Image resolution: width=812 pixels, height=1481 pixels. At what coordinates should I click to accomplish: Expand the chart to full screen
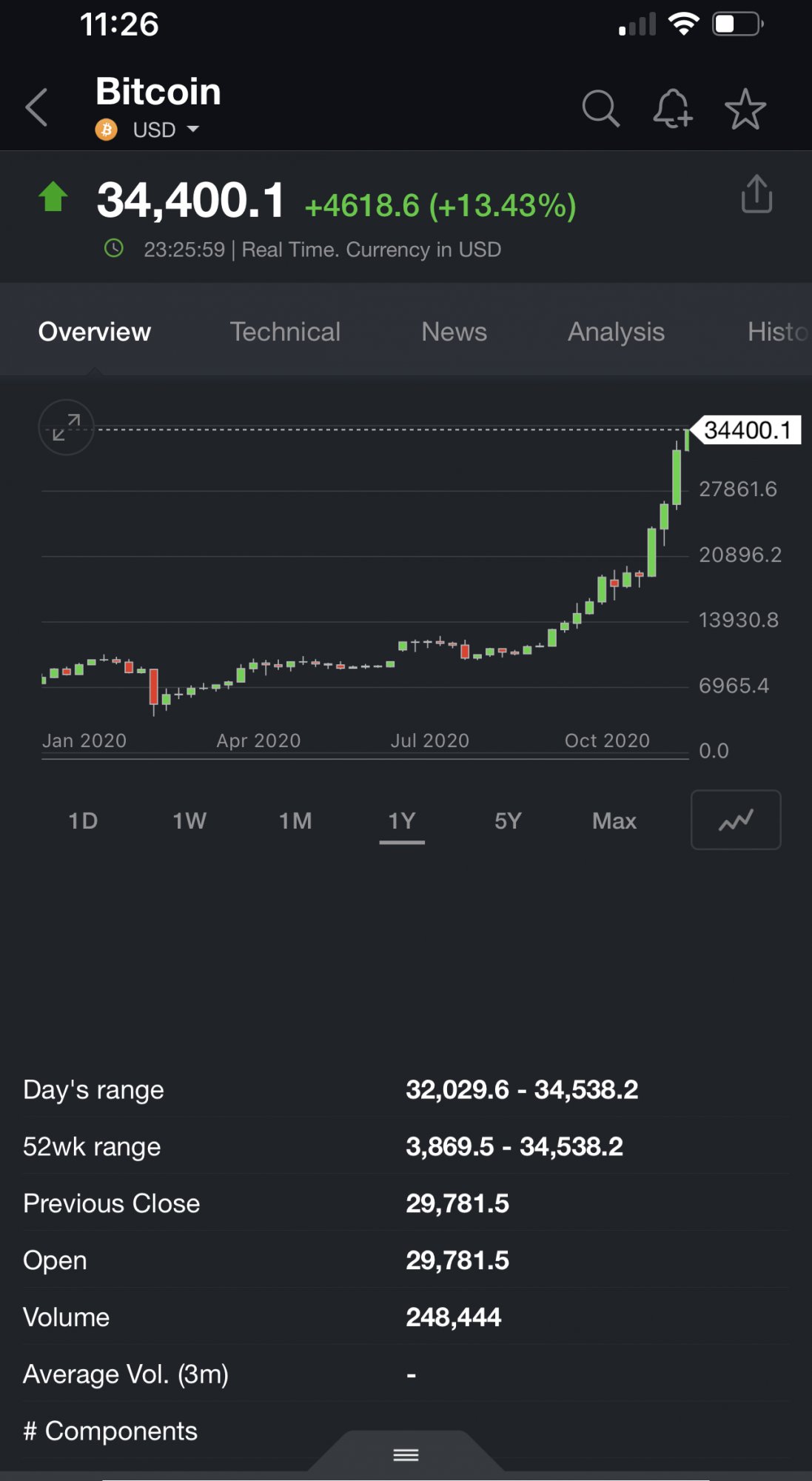[66, 427]
